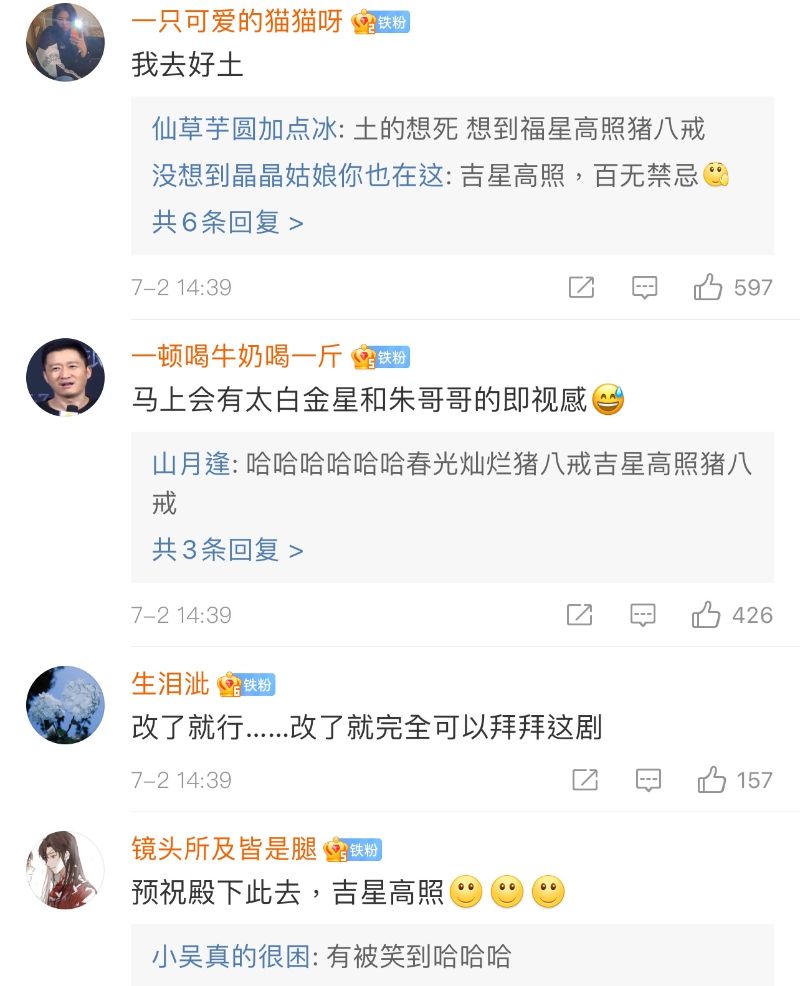Reply to the 我去好土 comment

(x=645, y=288)
